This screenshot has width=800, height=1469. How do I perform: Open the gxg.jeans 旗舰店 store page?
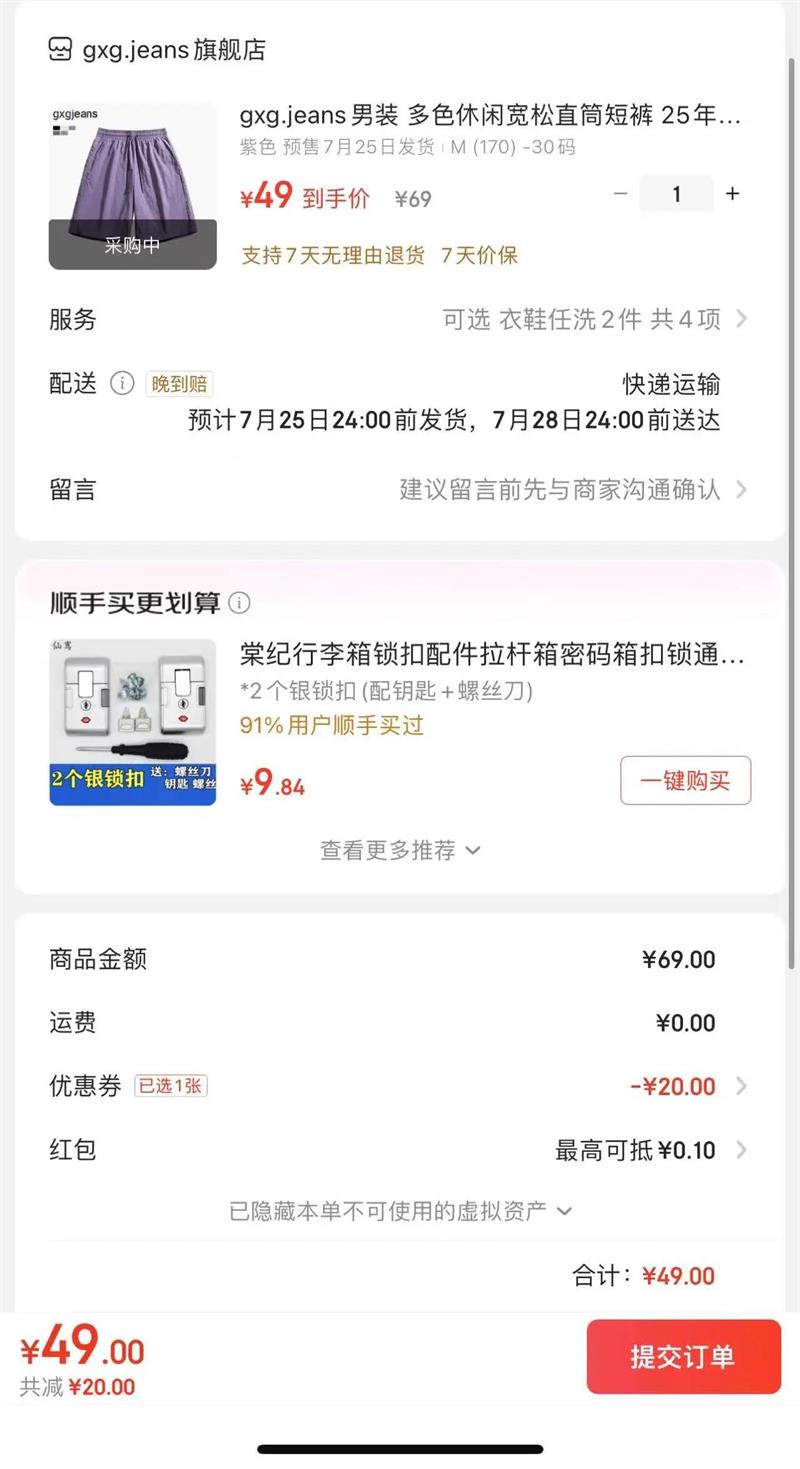coord(158,50)
